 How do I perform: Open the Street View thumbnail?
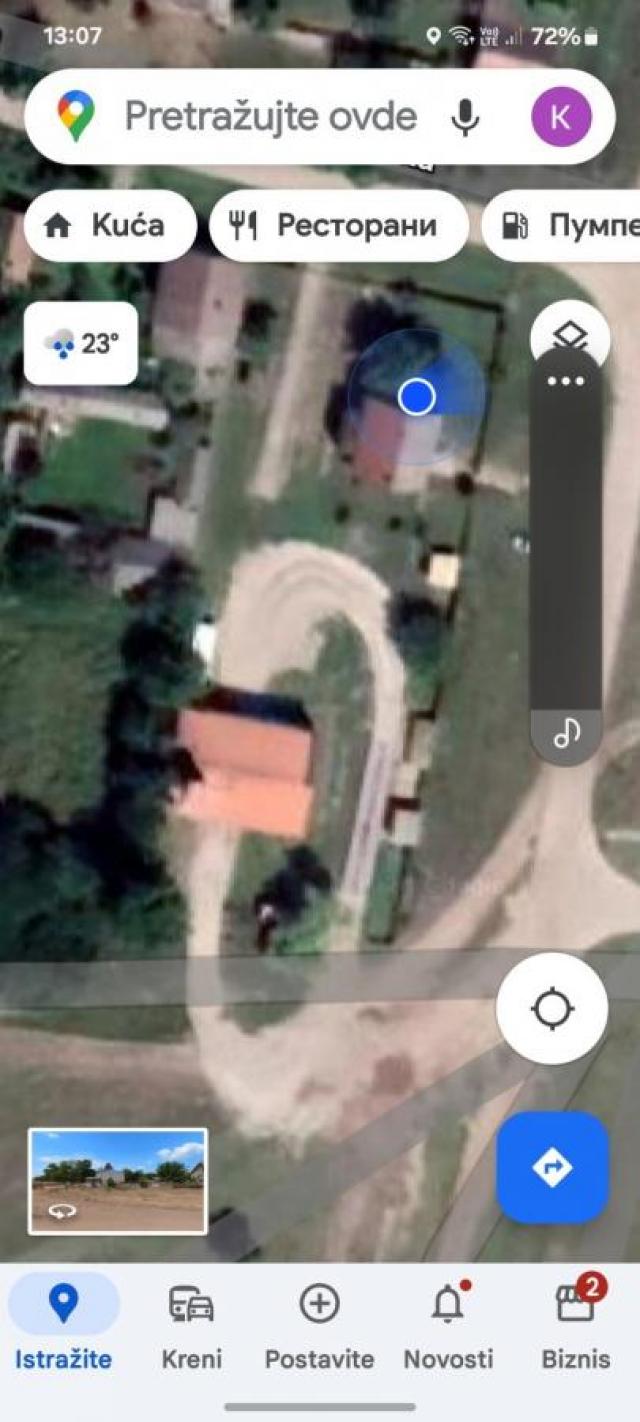point(118,1181)
